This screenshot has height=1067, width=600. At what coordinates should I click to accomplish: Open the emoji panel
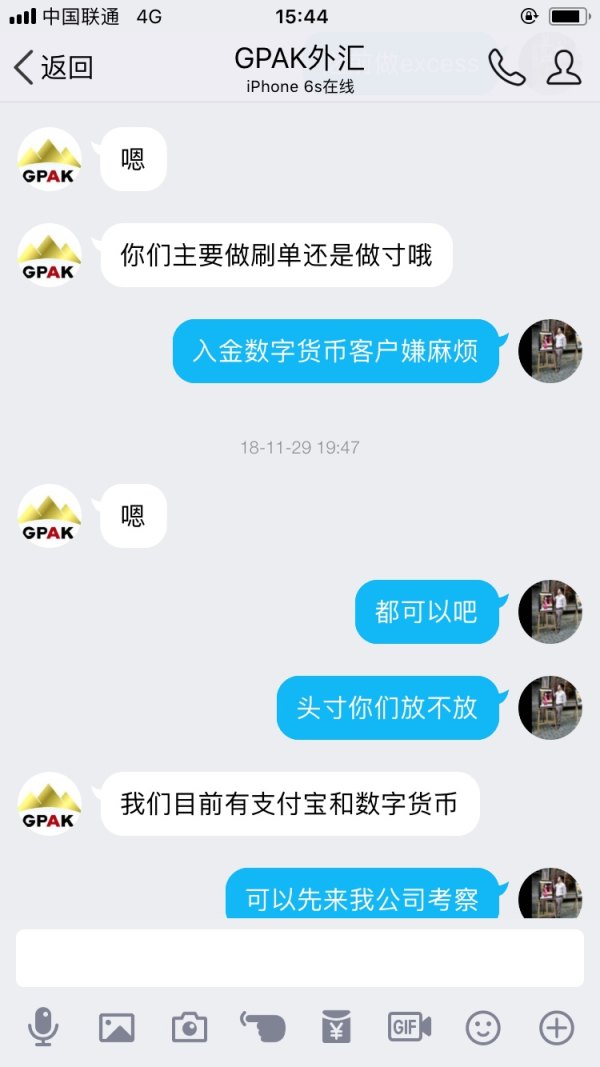(x=483, y=1027)
